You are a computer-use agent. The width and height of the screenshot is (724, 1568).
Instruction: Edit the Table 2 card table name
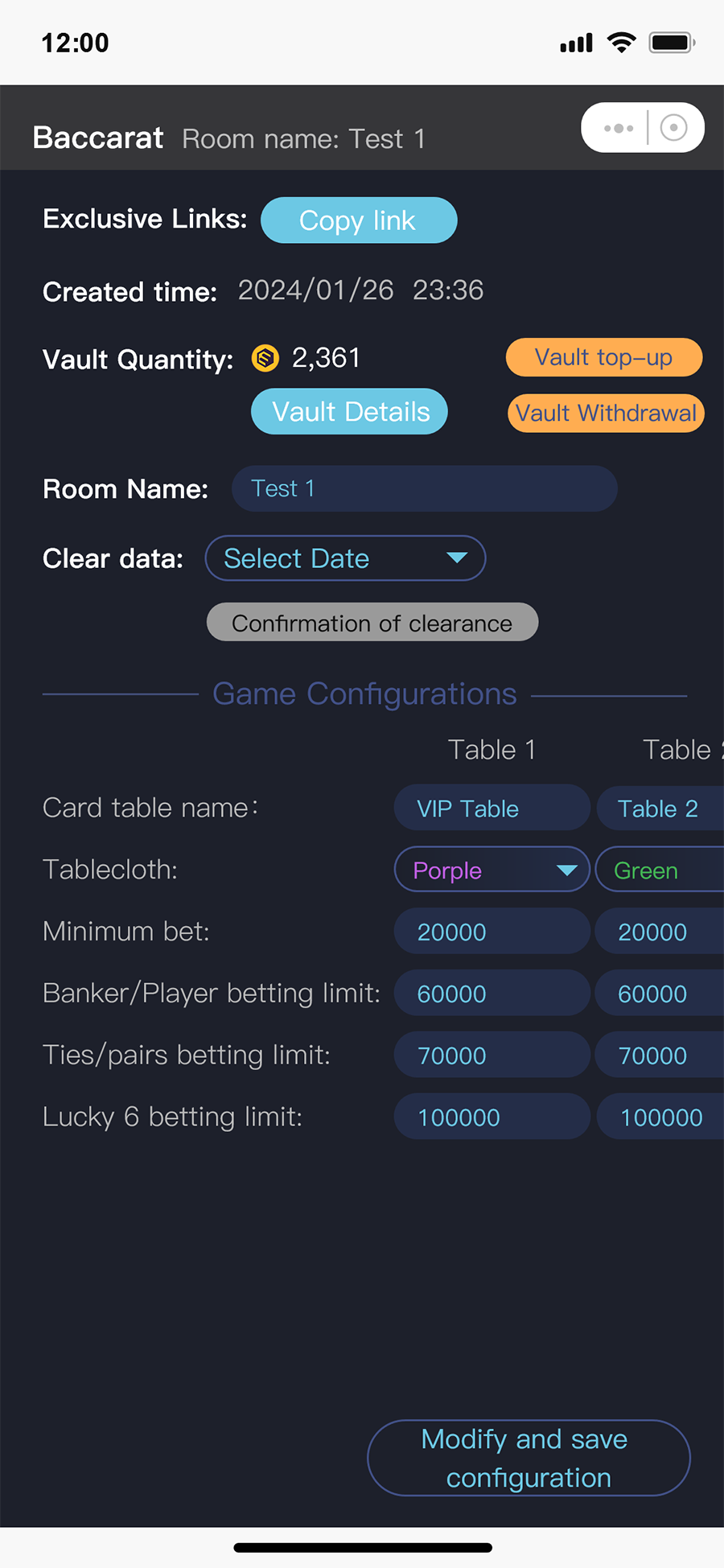point(660,808)
